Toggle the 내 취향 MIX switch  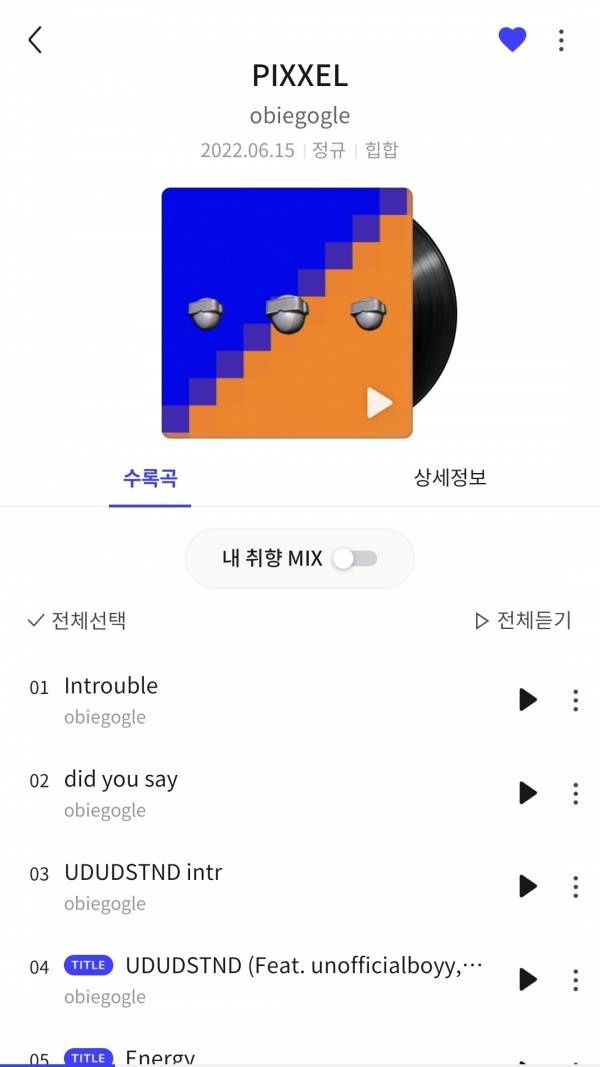coord(355,559)
